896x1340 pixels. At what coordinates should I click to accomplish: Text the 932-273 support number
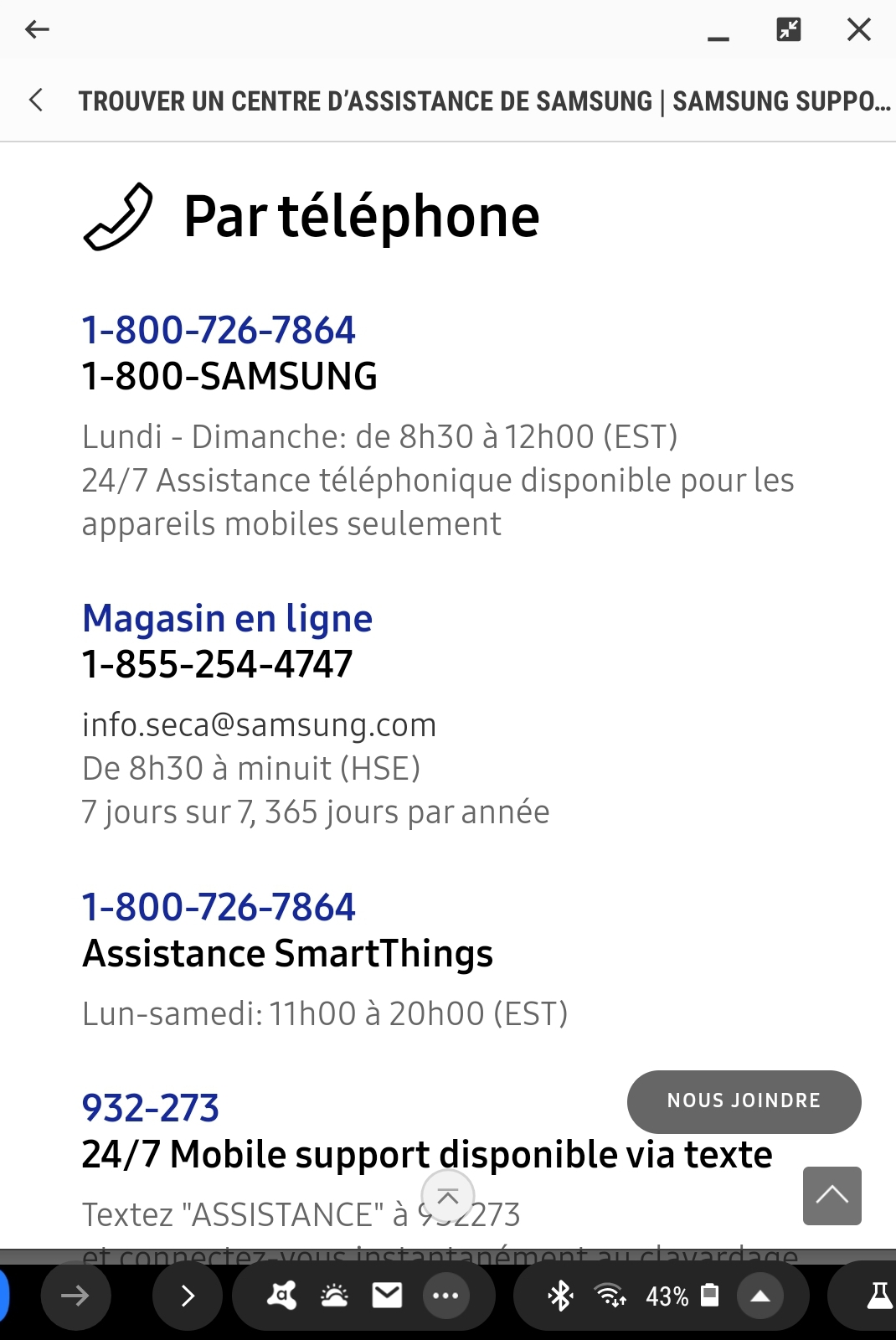coord(151,1108)
